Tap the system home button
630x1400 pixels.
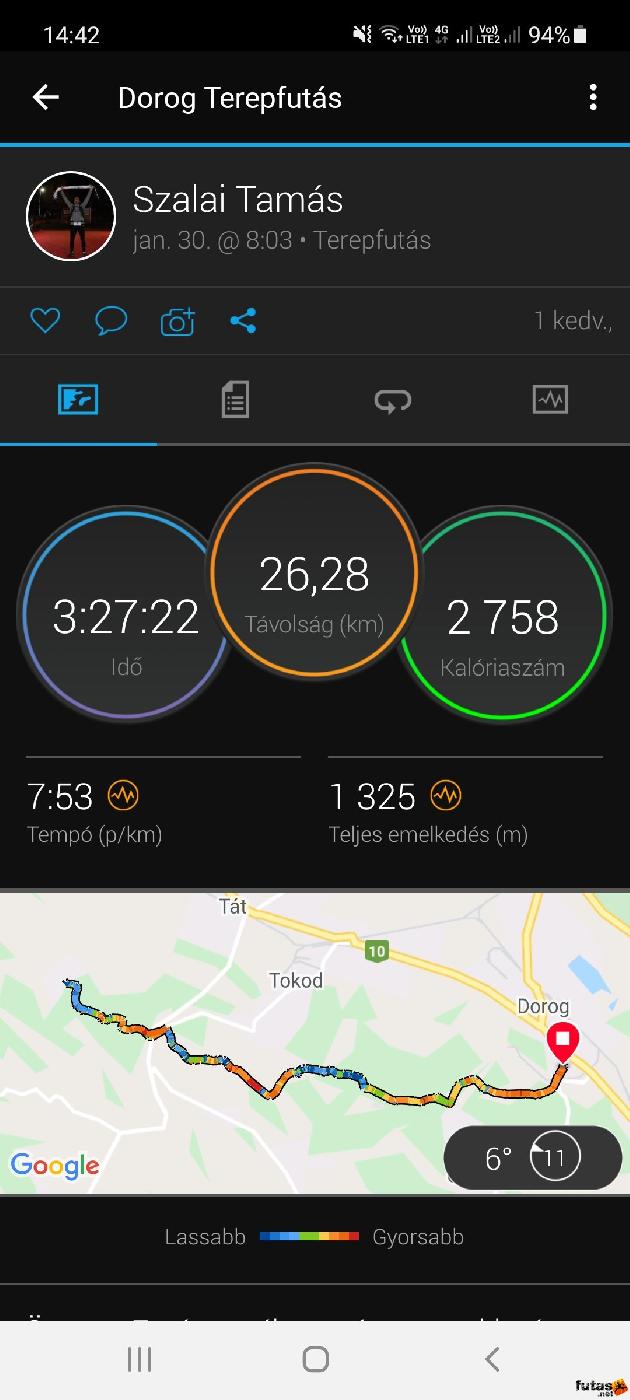[x=315, y=1359]
